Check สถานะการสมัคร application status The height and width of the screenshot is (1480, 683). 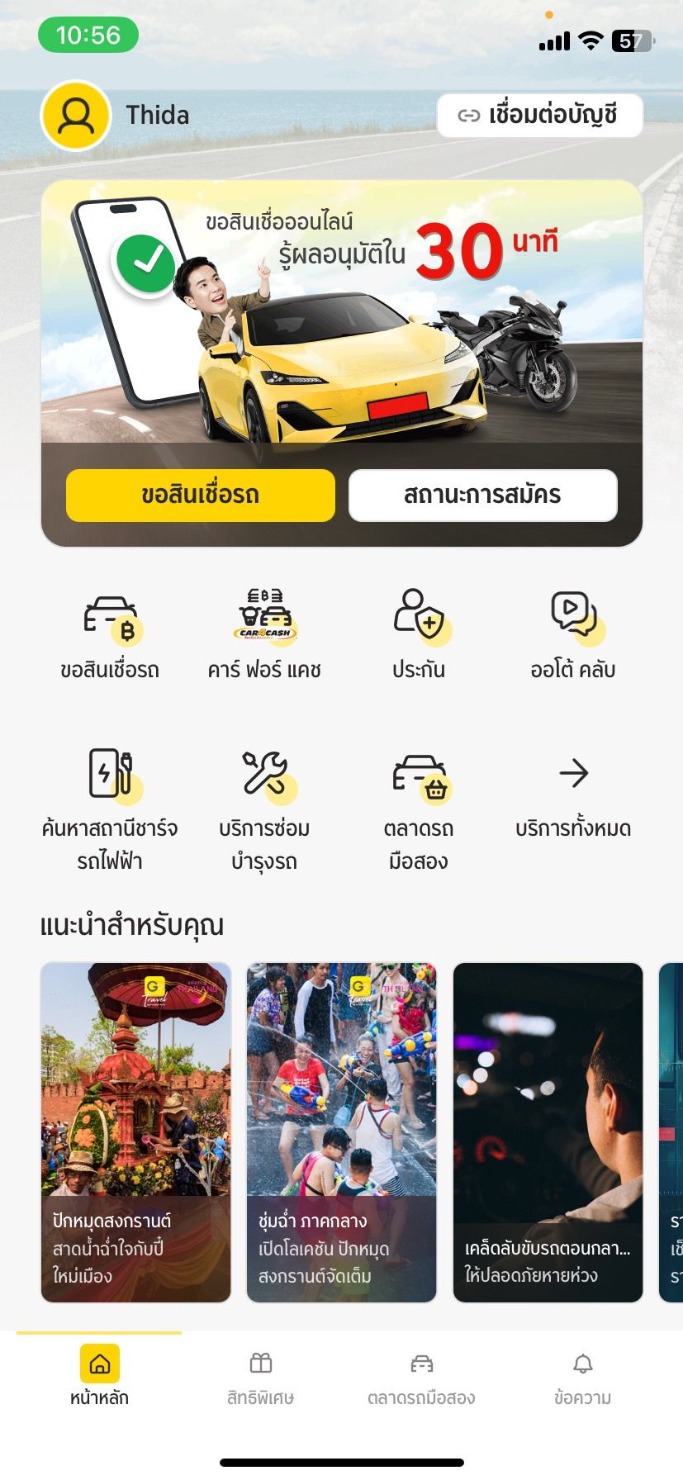click(x=482, y=495)
